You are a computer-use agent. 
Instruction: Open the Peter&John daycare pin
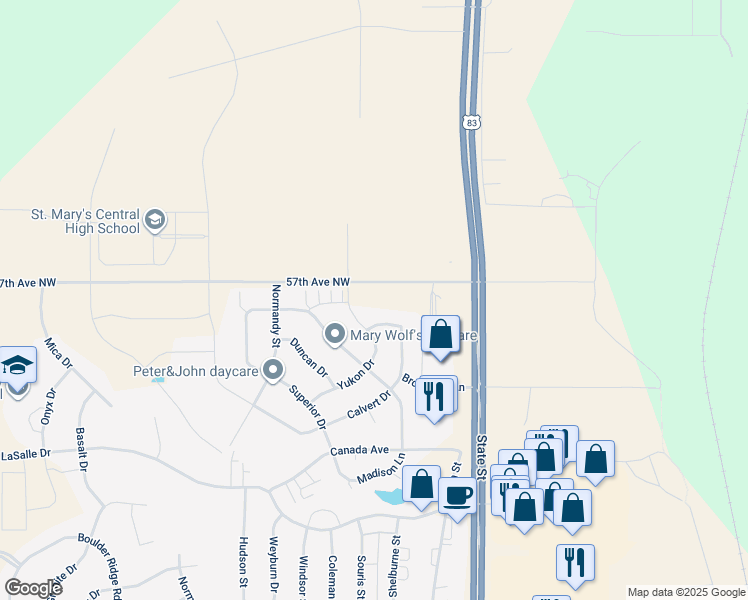click(x=270, y=372)
